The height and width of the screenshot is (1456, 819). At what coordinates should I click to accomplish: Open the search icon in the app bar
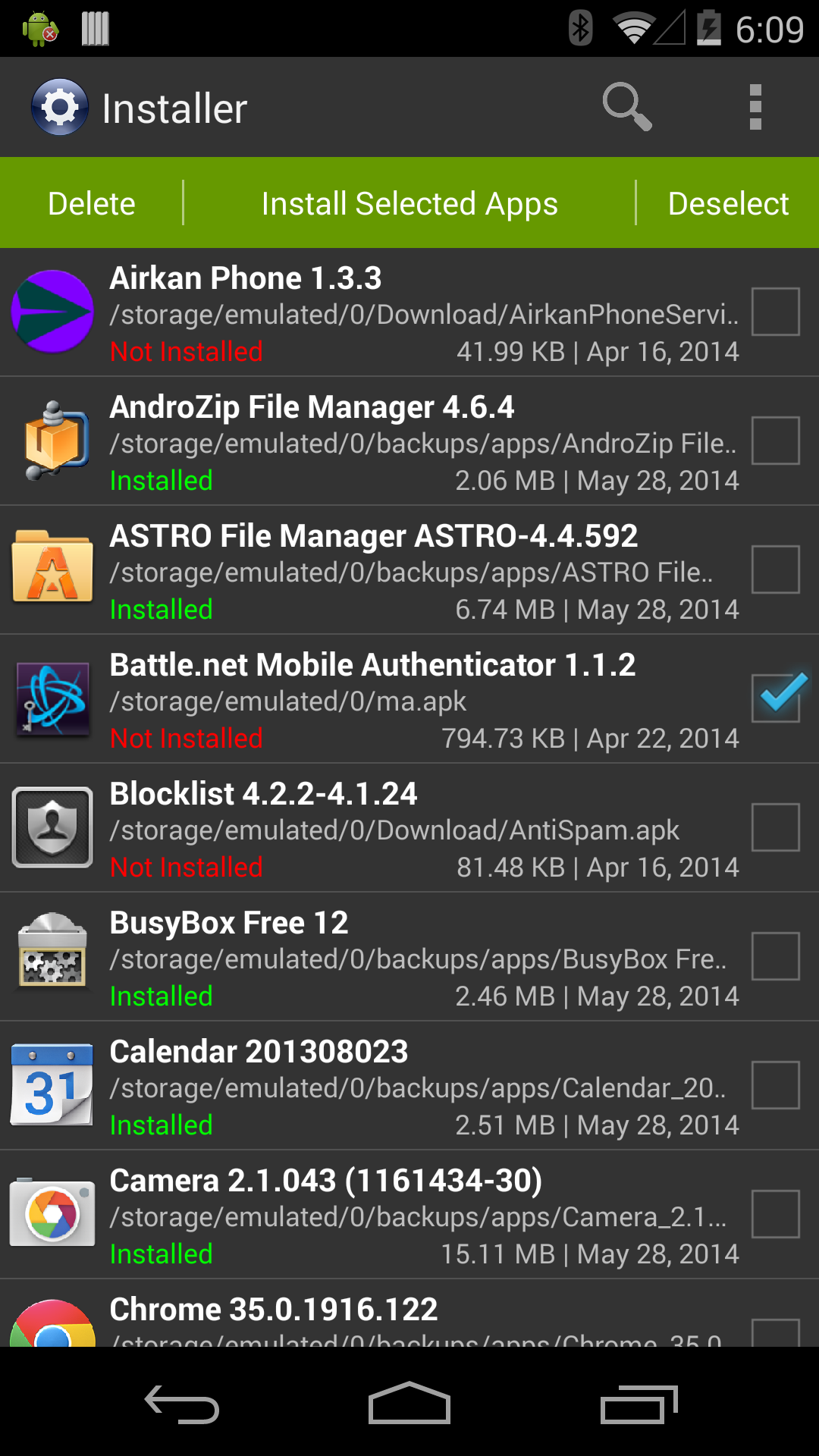tap(626, 107)
